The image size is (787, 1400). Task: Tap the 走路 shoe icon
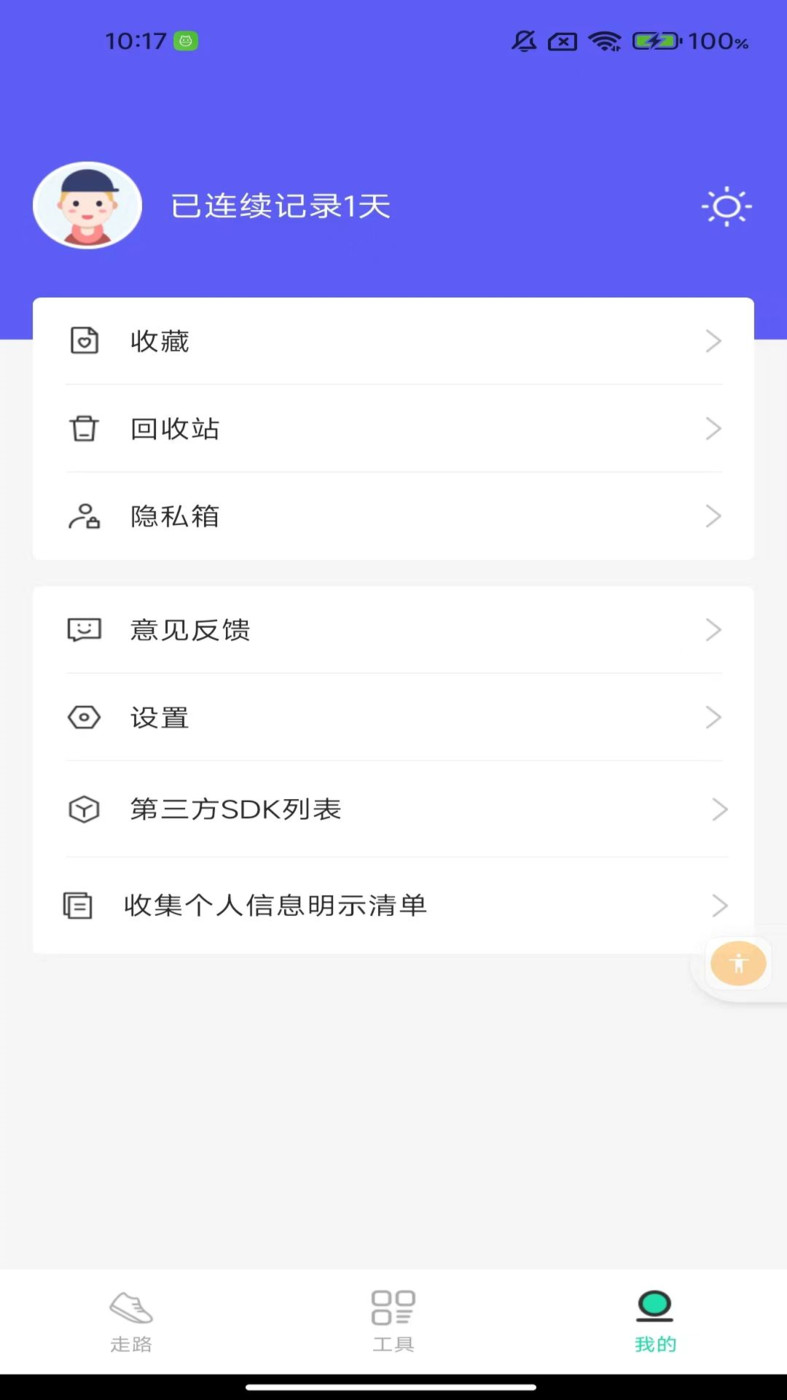pyautogui.click(x=130, y=1305)
